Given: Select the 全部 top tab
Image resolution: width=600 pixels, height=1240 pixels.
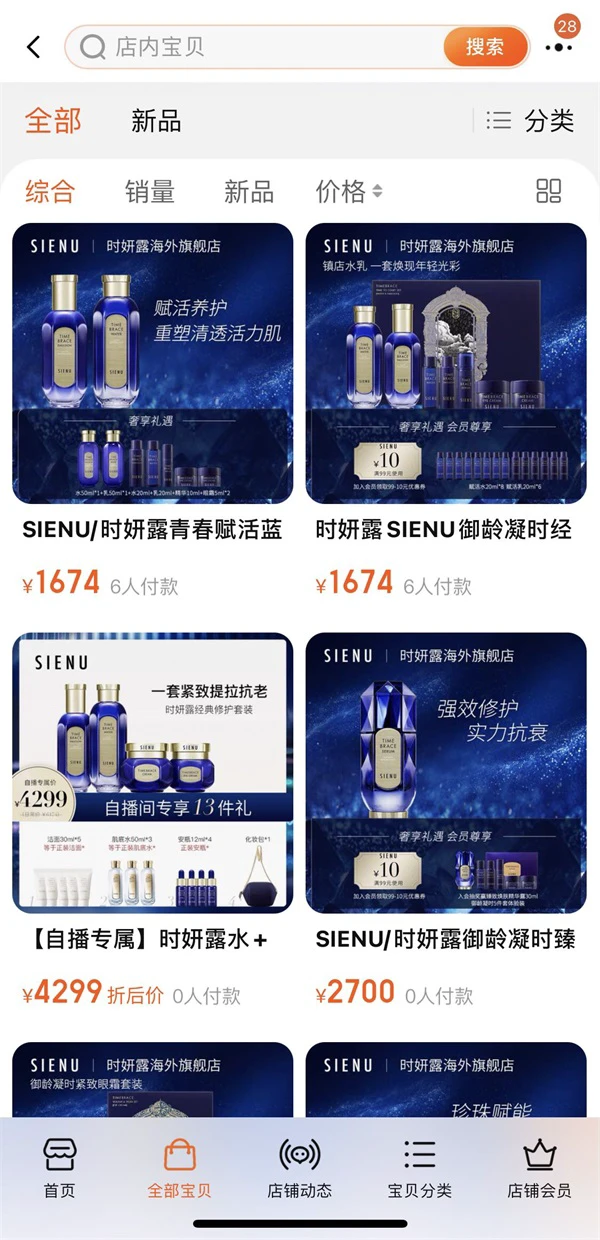Looking at the screenshot, I should [52, 121].
